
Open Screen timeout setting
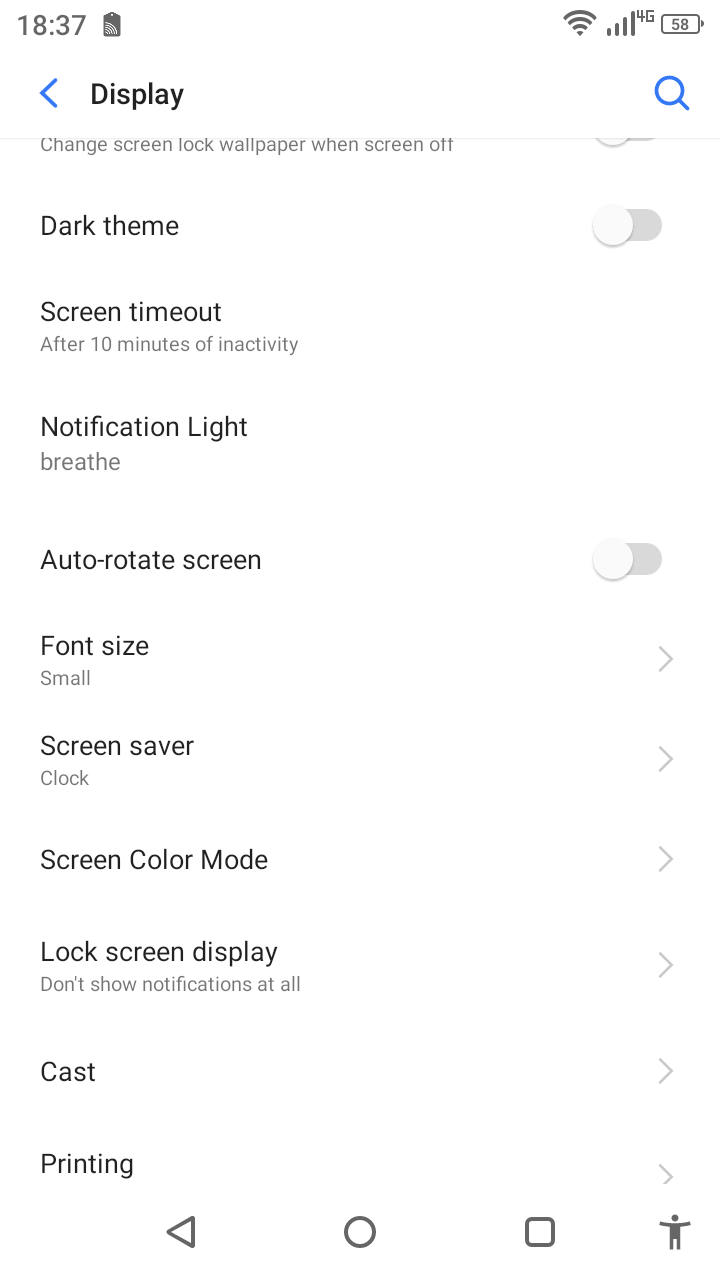pos(360,327)
